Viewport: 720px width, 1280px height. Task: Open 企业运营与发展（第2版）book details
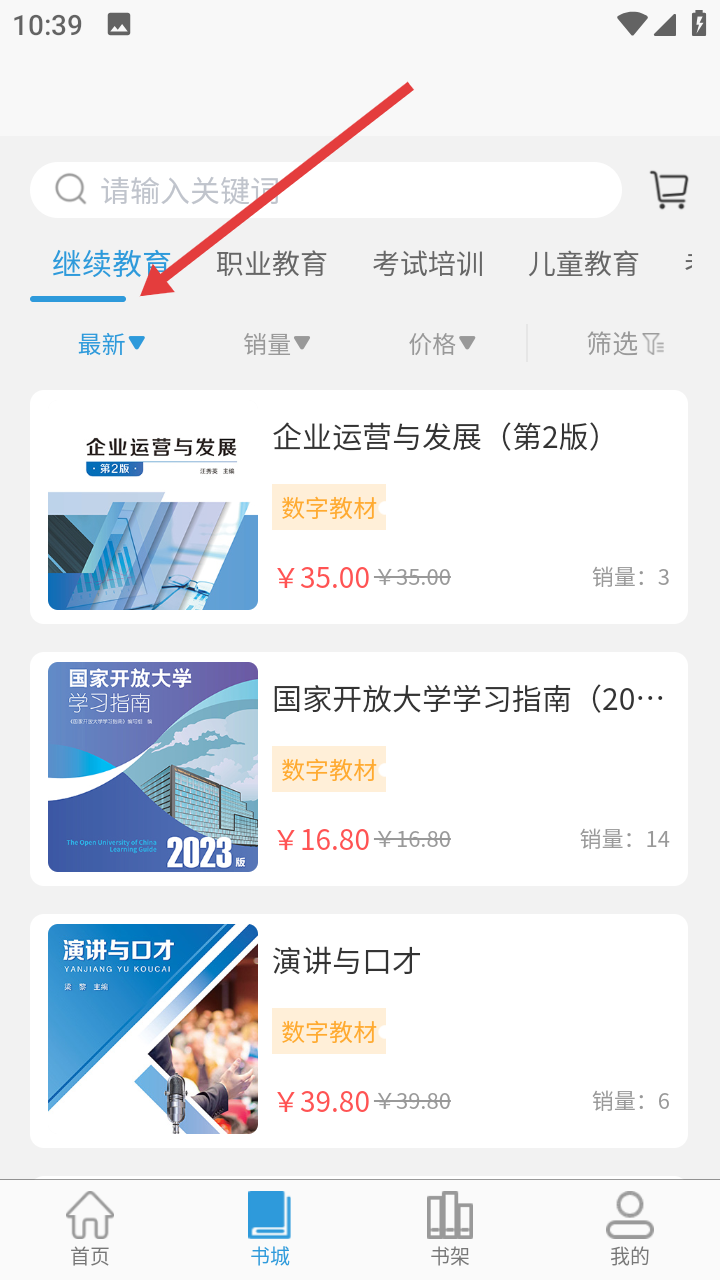[x=434, y=438]
